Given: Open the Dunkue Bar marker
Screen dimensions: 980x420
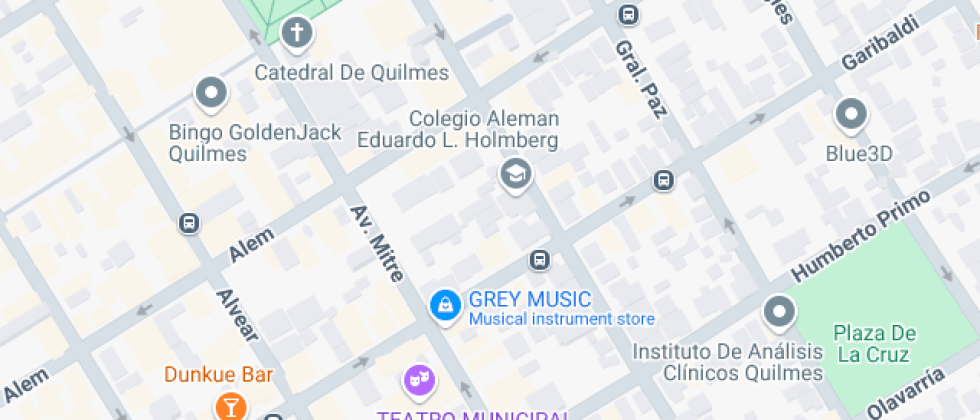Looking at the screenshot, I should [x=230, y=405].
